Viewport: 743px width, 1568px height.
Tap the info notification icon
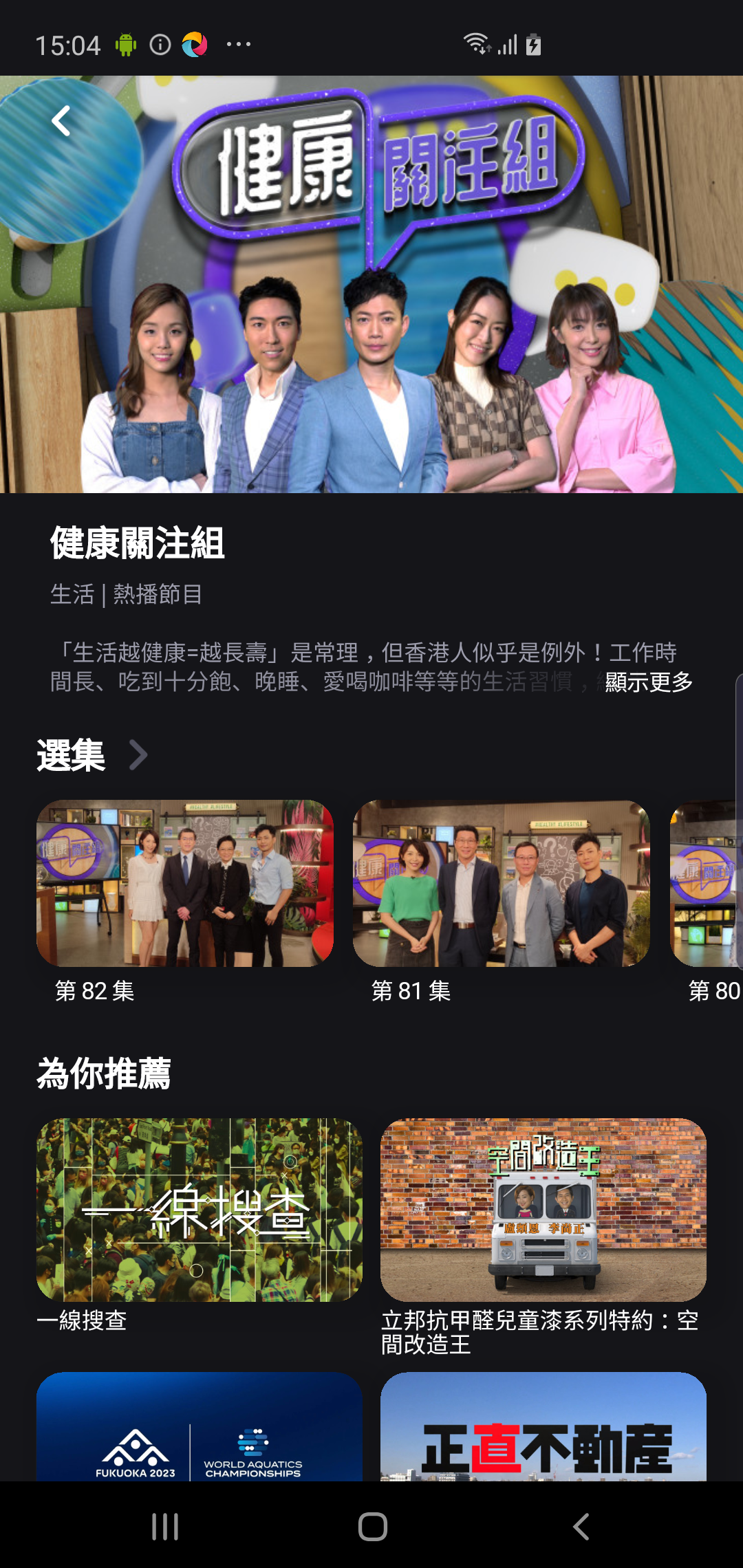[x=160, y=44]
